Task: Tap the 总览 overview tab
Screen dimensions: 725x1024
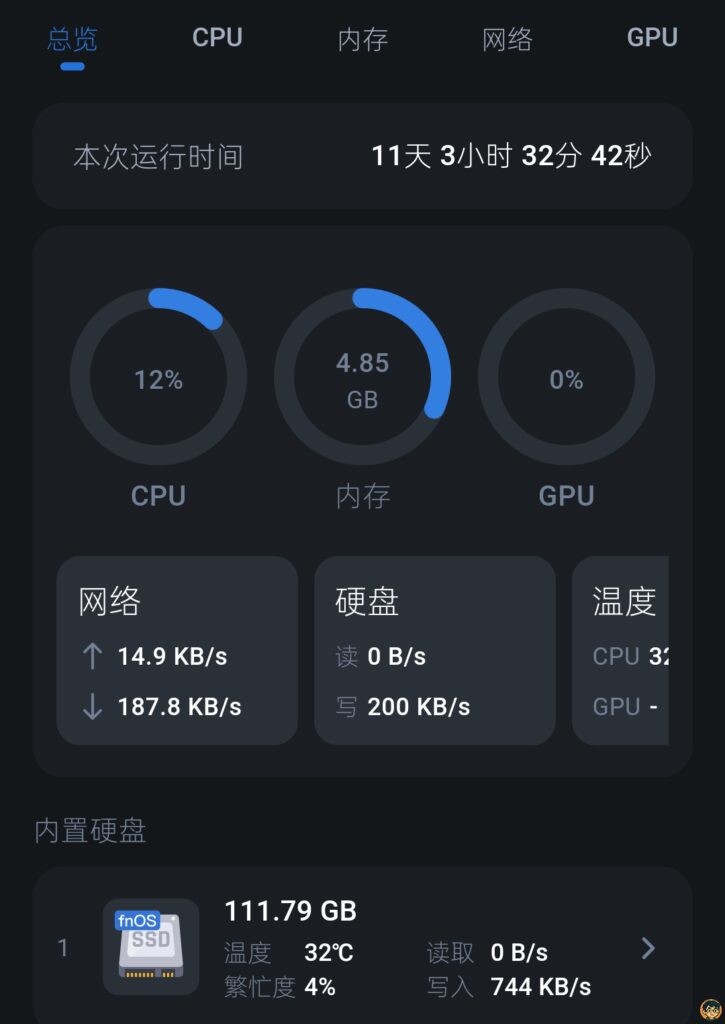Action: (72, 40)
